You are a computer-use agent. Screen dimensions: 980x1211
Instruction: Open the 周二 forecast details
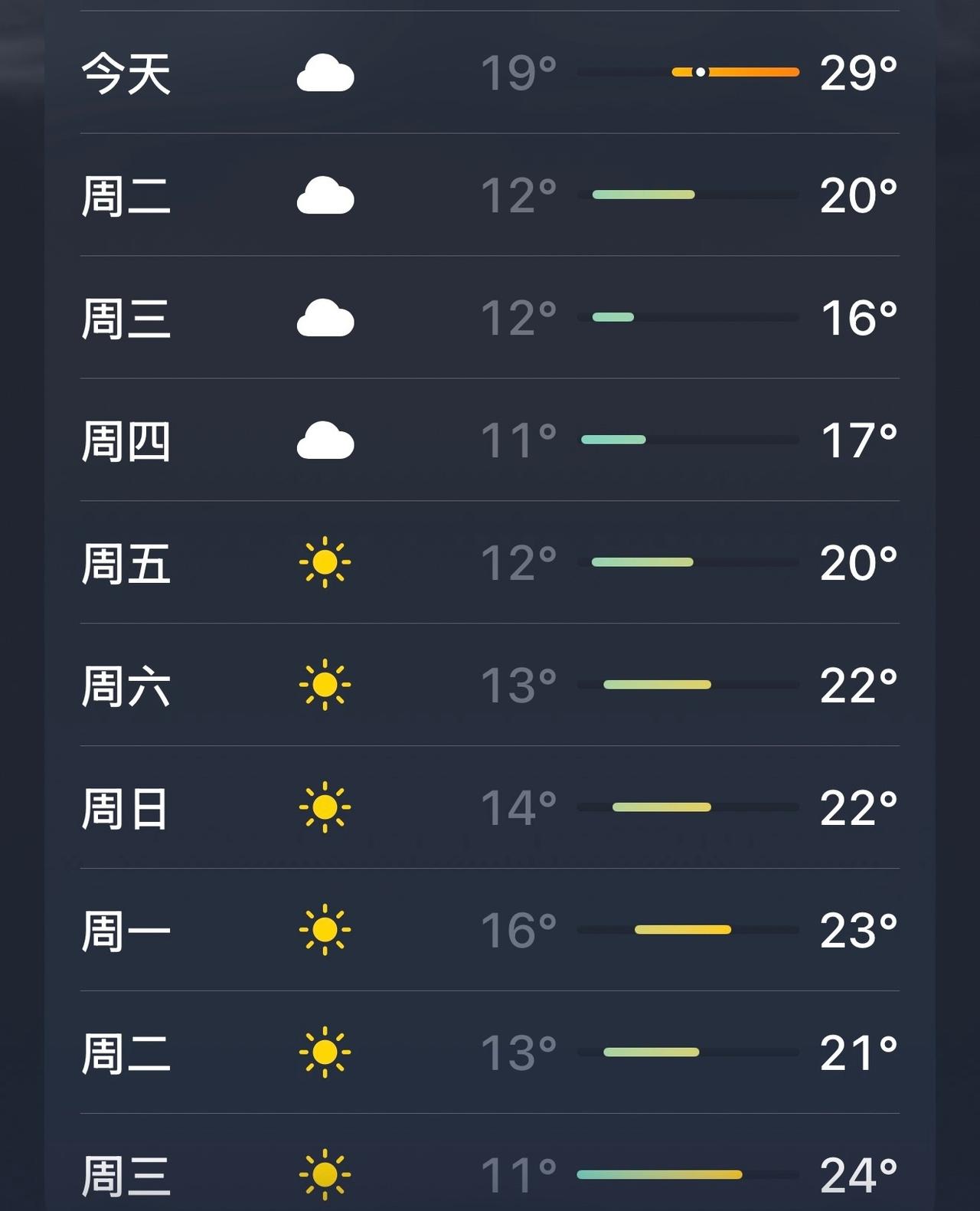tap(490, 195)
